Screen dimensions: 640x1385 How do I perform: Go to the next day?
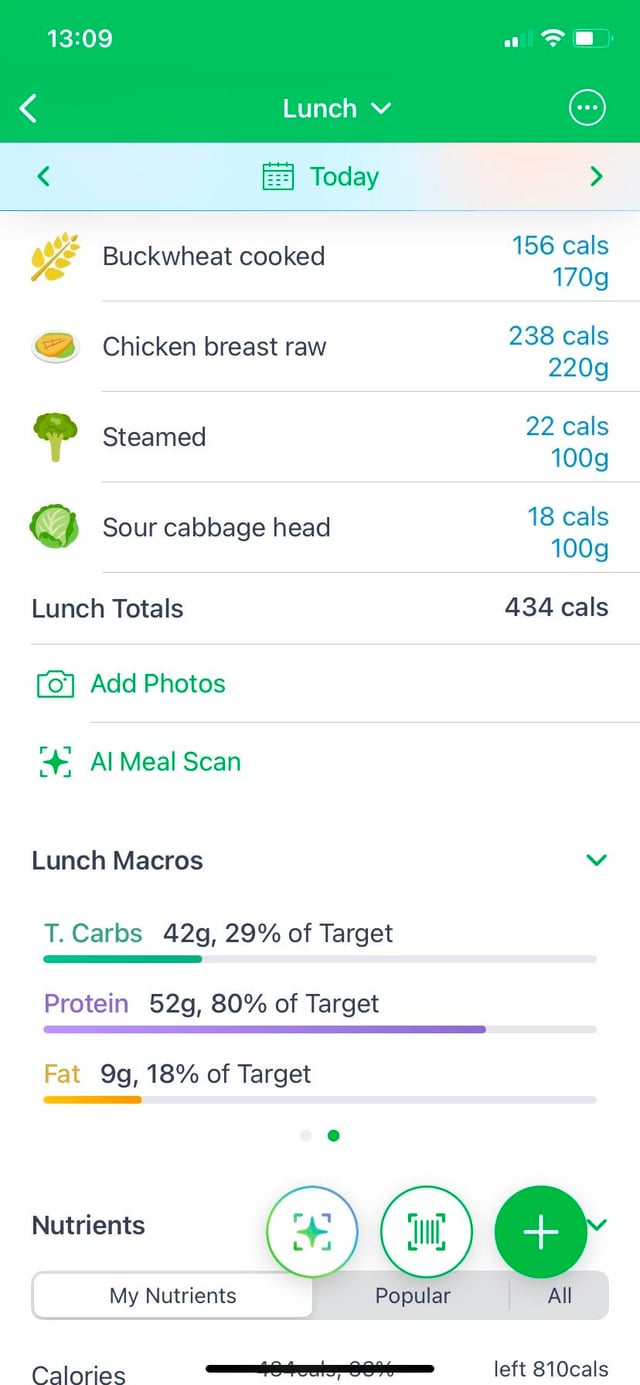(597, 177)
